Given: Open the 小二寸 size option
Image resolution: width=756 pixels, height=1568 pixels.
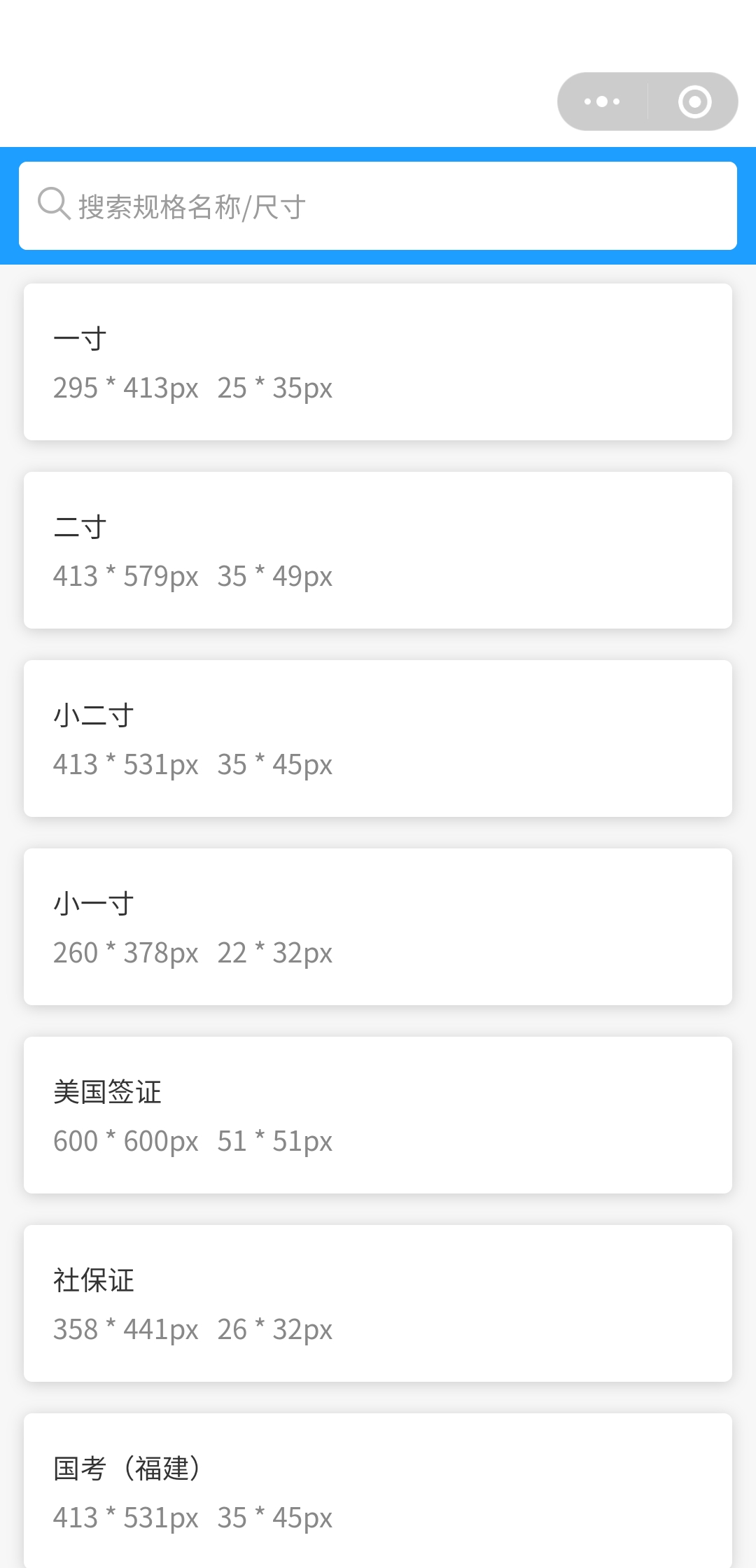Looking at the screenshot, I should point(378,738).
